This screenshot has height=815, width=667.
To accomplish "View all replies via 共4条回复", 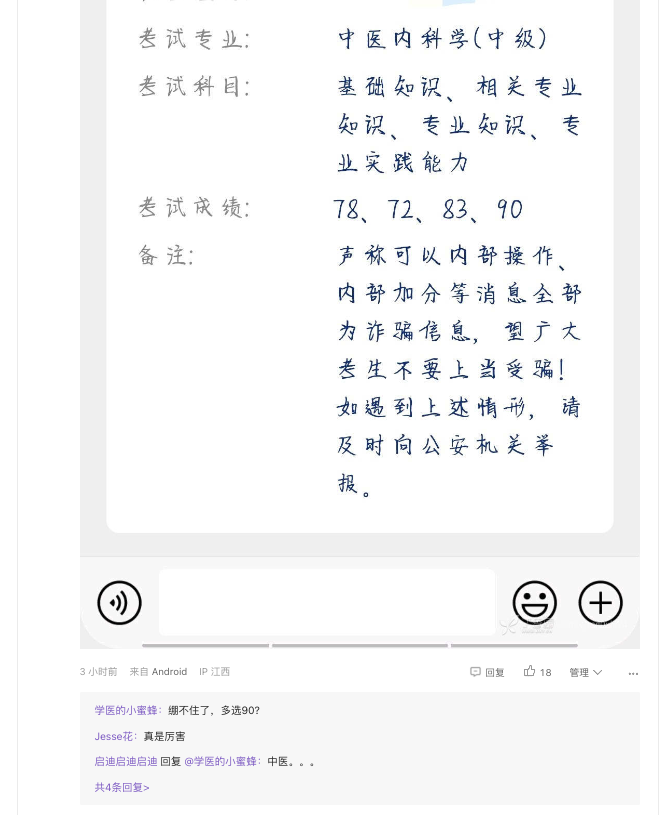I will click(x=122, y=788).
